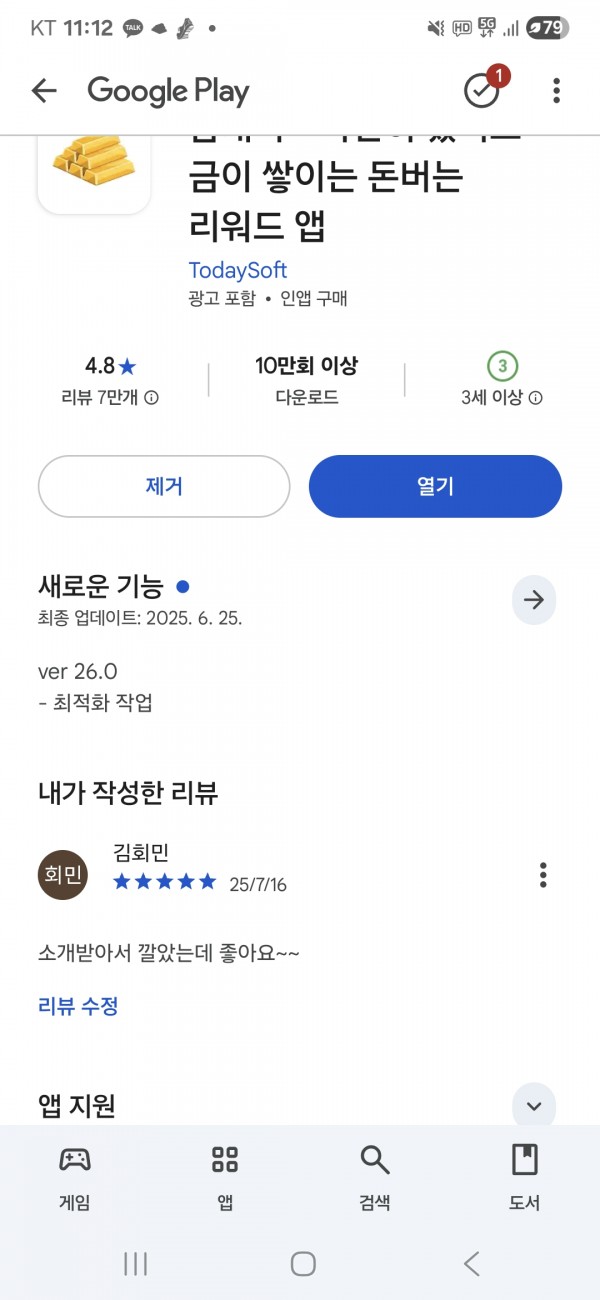The height and width of the screenshot is (1300, 600).
Task: Expand the 앱 지원 section
Action: [534, 1106]
